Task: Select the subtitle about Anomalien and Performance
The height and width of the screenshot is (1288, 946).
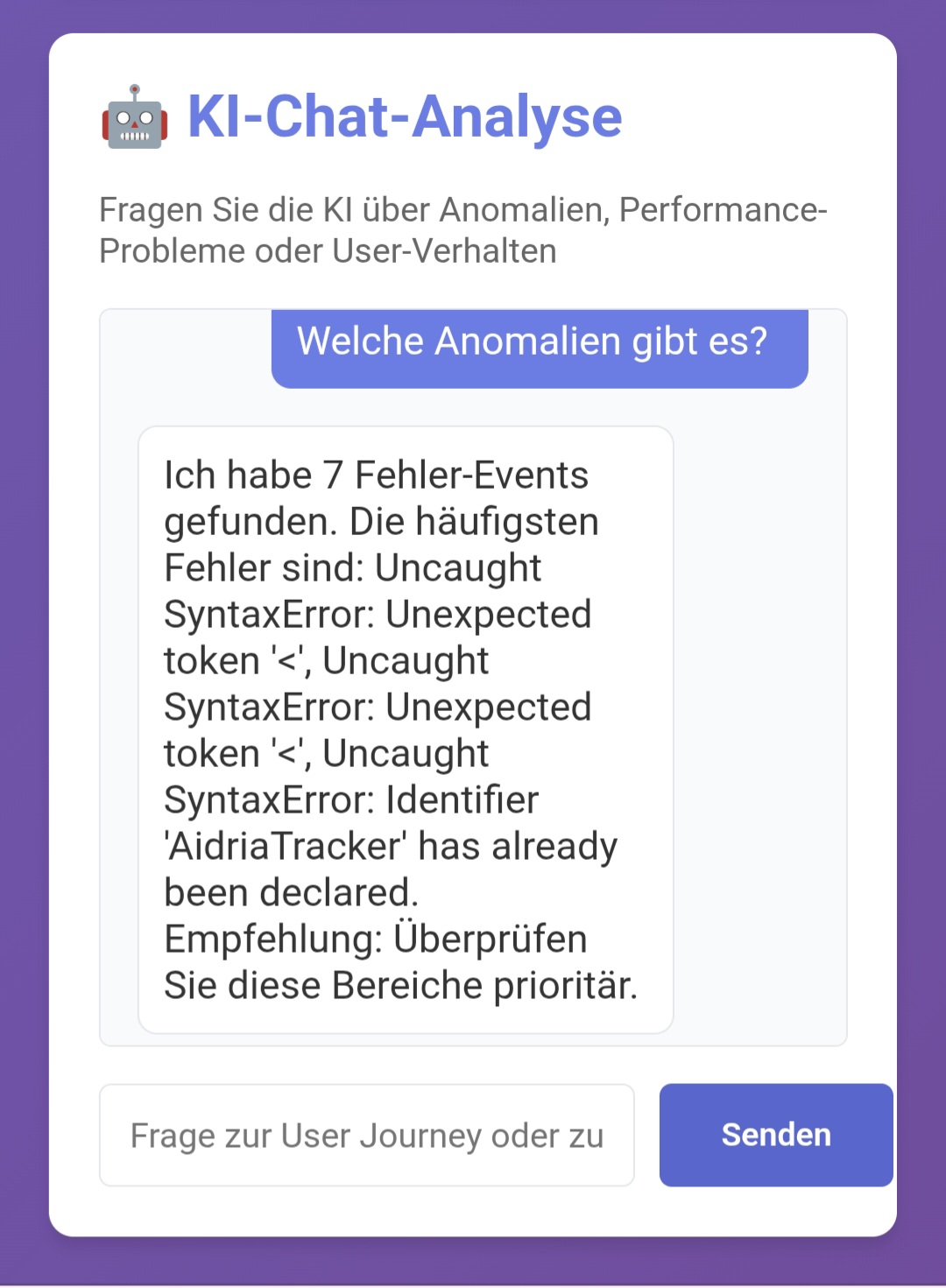Action: click(x=464, y=229)
